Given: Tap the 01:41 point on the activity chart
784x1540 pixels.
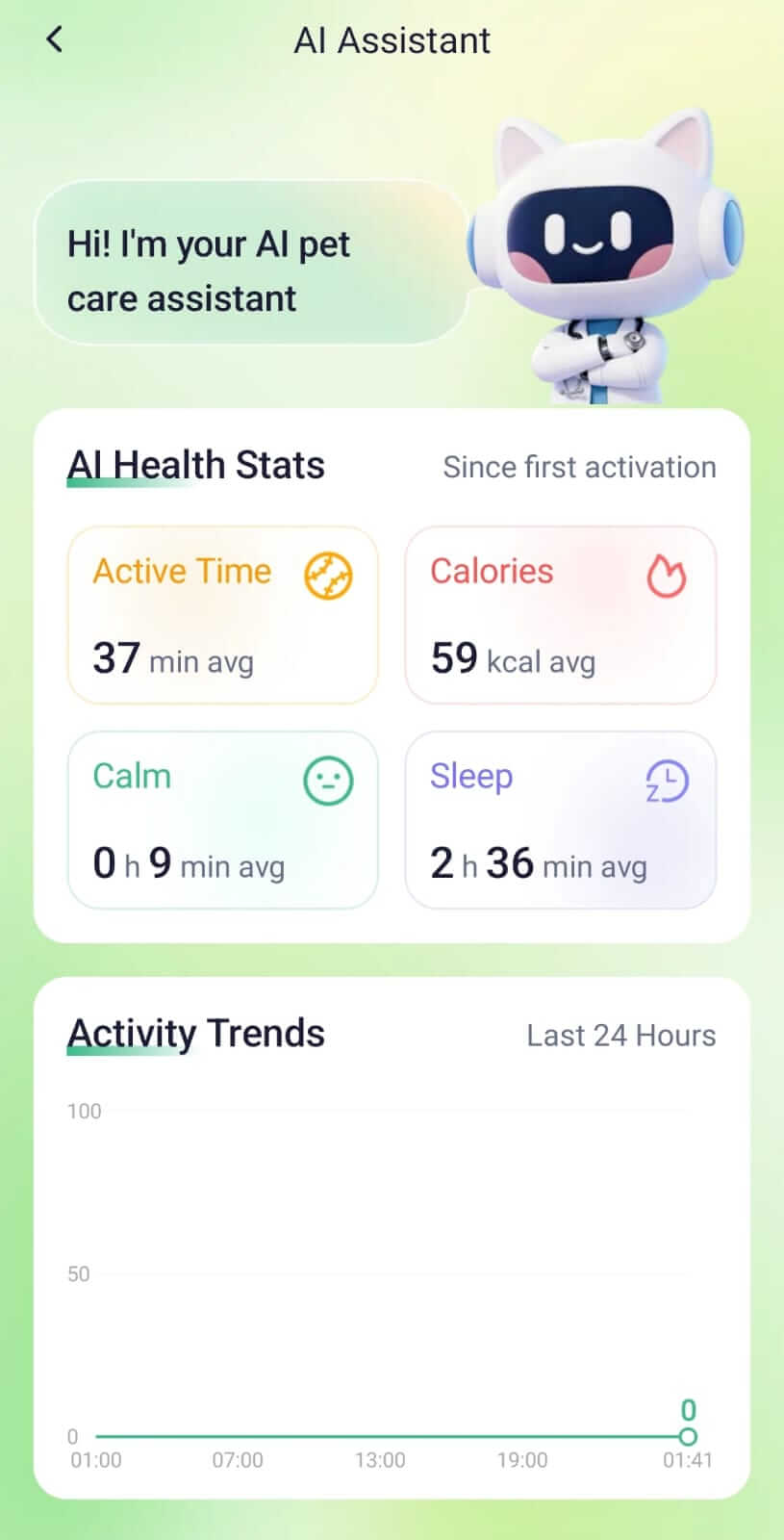Looking at the screenshot, I should pyautogui.click(x=687, y=1436).
